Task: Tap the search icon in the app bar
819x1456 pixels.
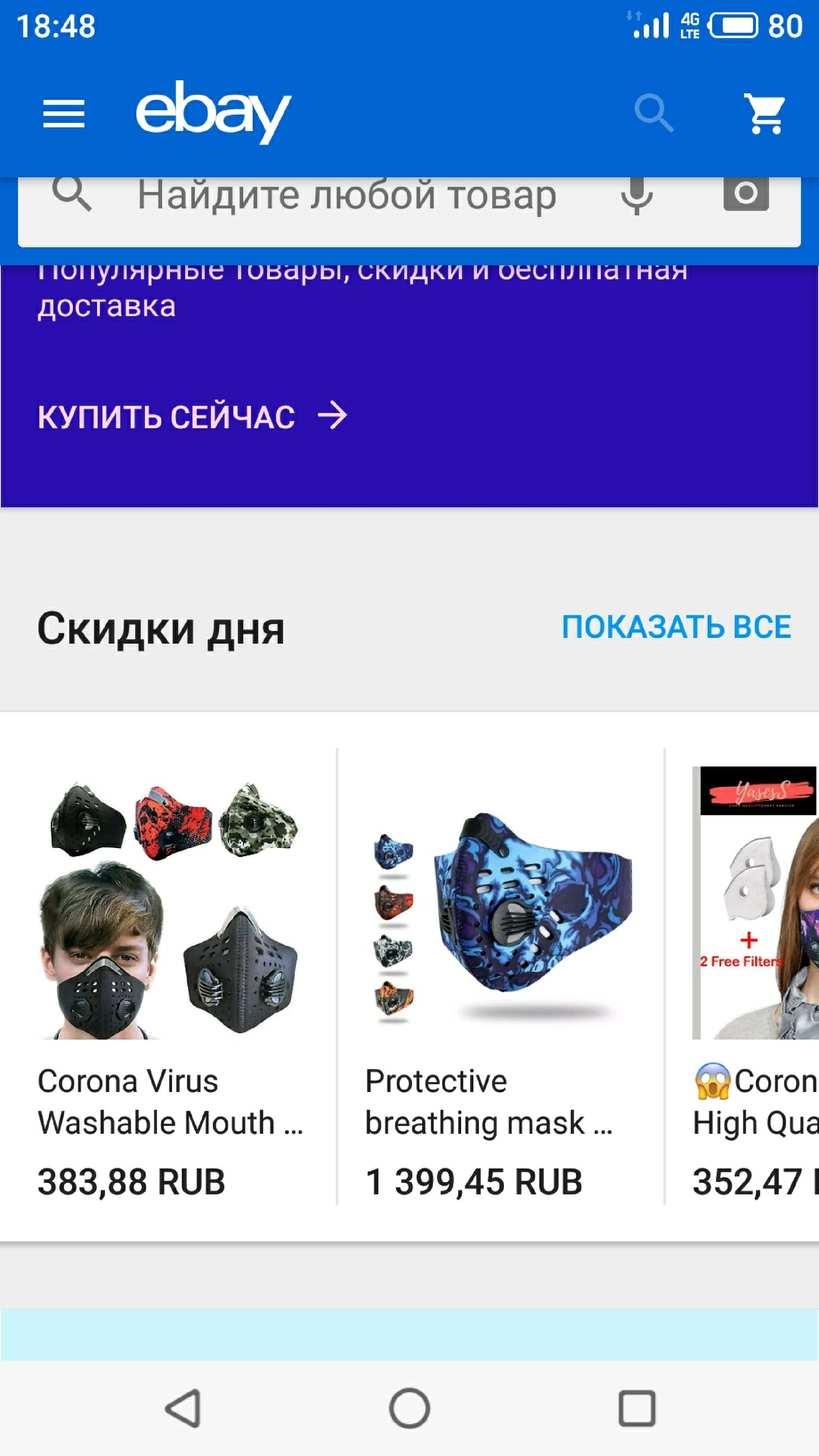Action: click(x=654, y=113)
